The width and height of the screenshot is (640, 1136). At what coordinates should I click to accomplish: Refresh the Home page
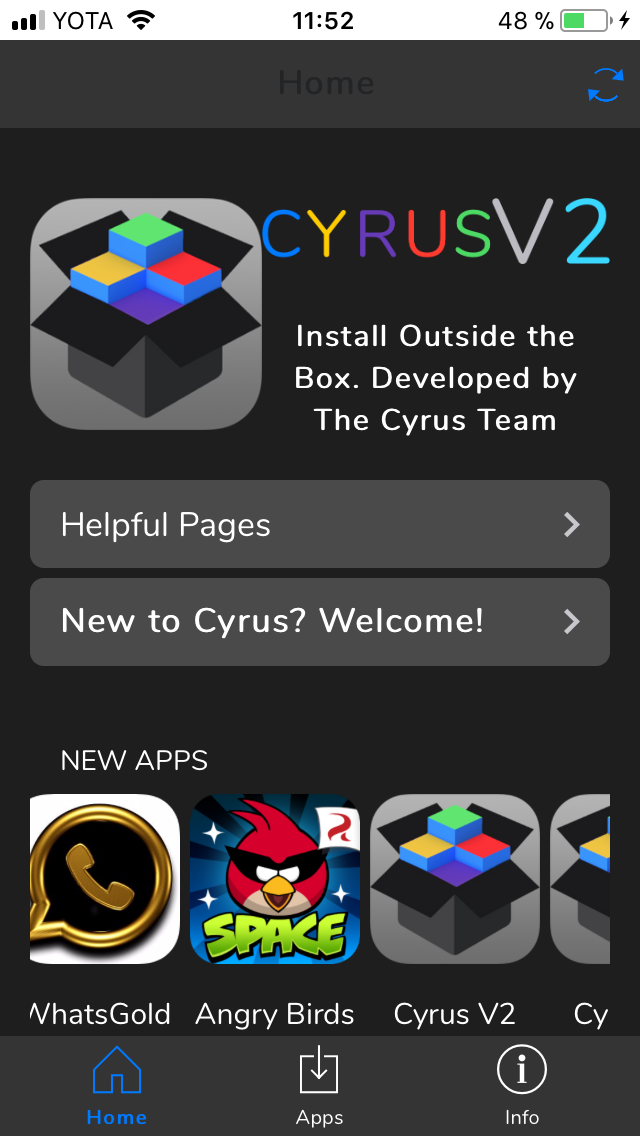point(604,85)
